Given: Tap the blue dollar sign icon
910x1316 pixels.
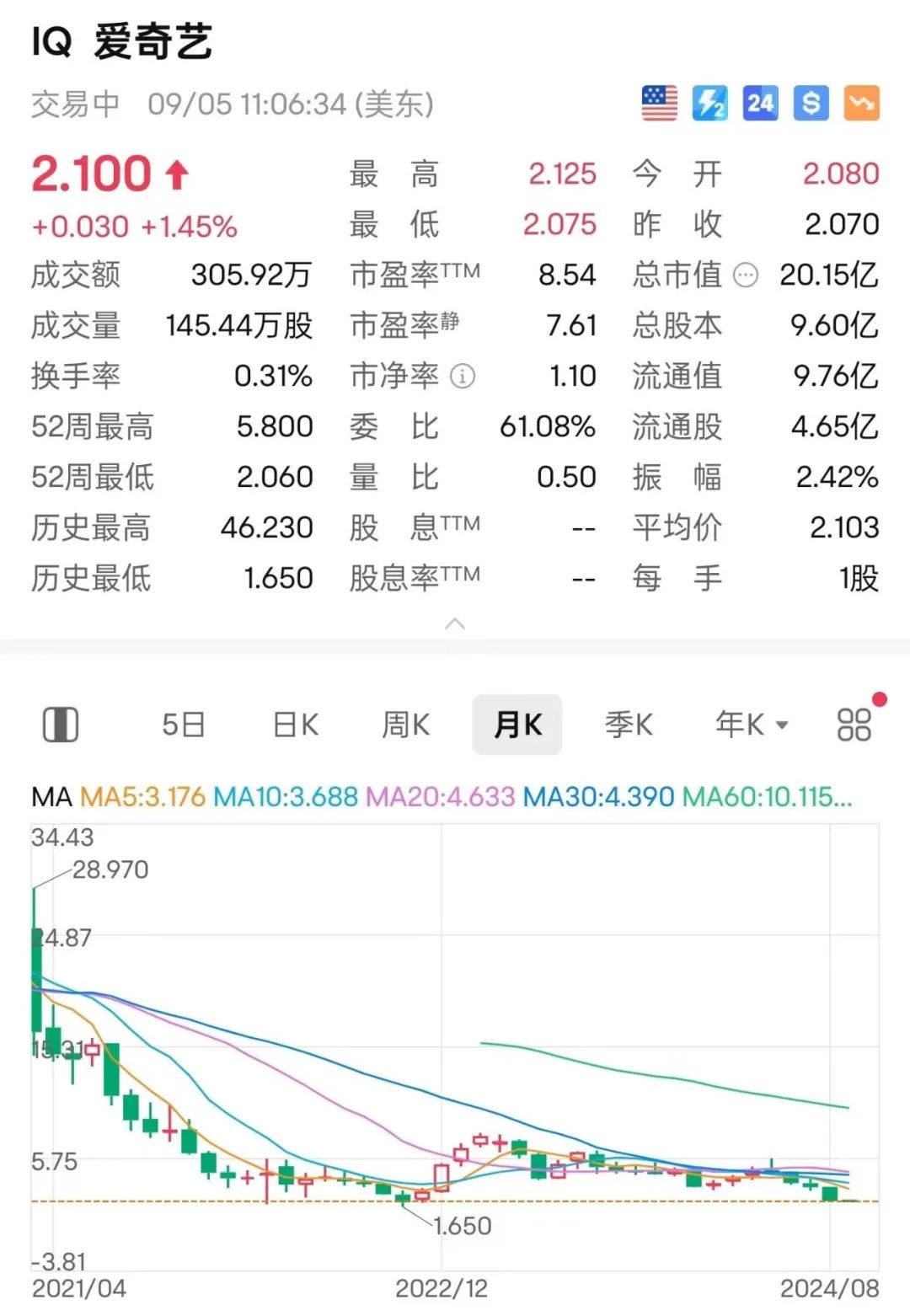Looking at the screenshot, I should coord(811,104).
